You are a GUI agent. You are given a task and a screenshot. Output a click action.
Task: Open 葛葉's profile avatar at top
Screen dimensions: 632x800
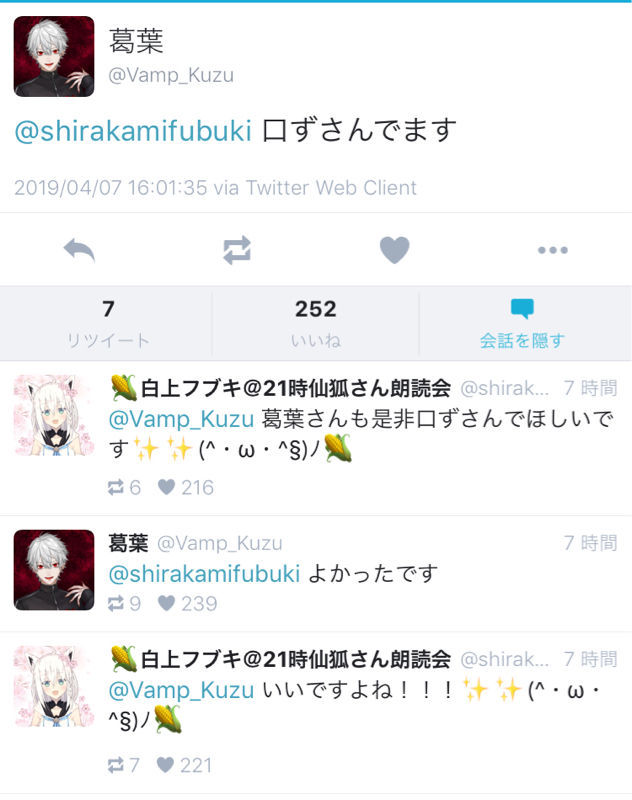54,56
